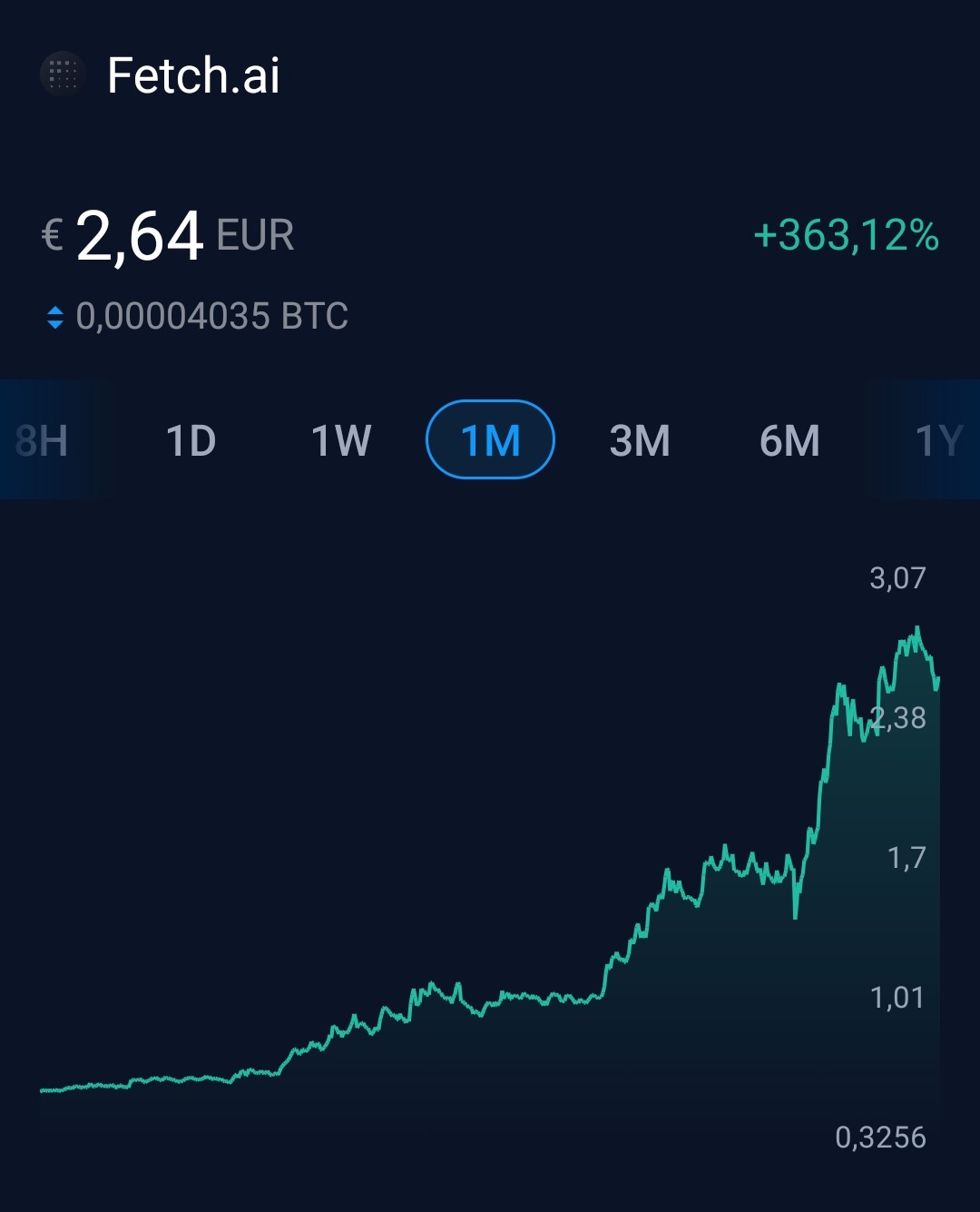Switch chart to 8H range
This screenshot has height=1212, width=980.
pos(42,441)
